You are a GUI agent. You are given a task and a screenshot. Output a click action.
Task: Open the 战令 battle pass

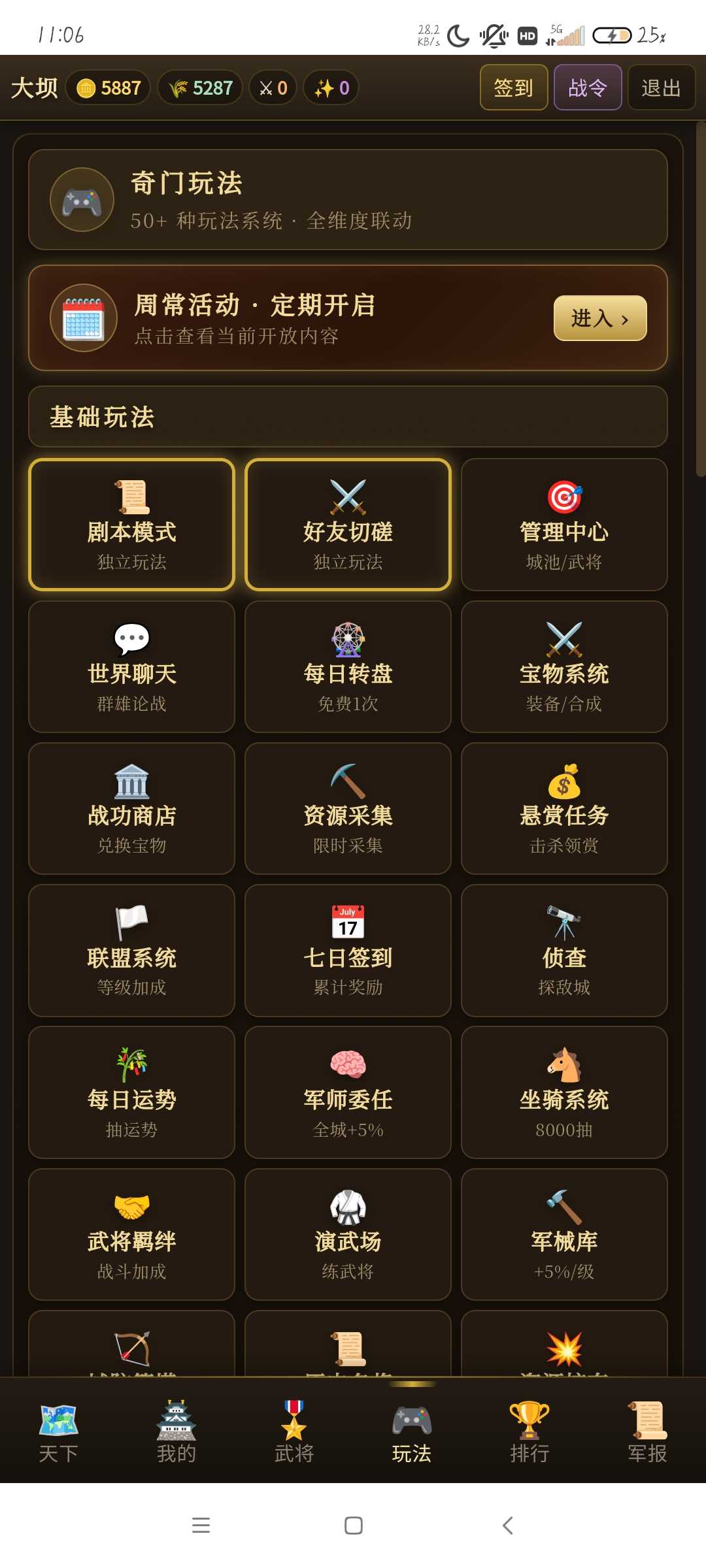point(588,88)
